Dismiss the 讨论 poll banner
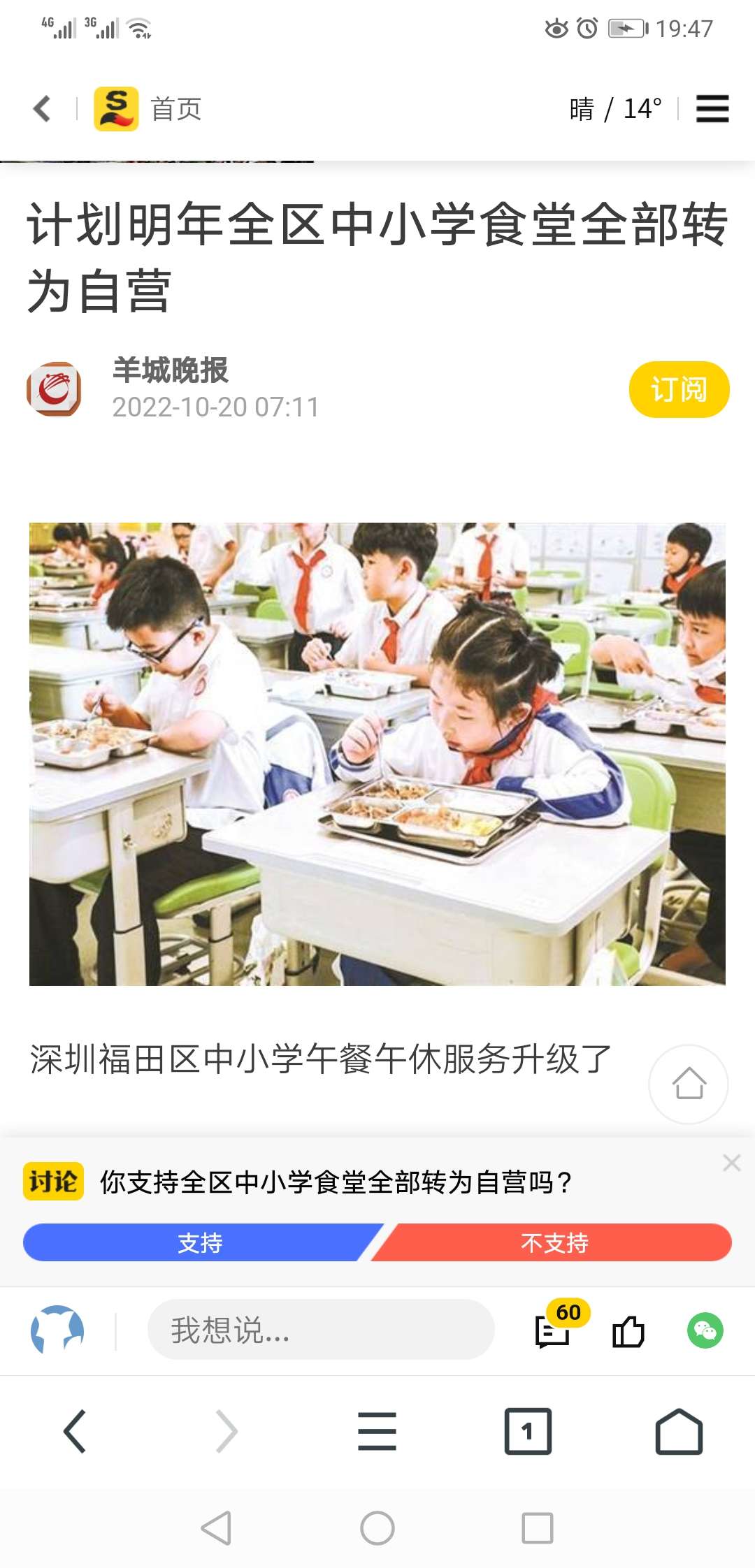This screenshot has width=755, height=1568. (731, 1163)
